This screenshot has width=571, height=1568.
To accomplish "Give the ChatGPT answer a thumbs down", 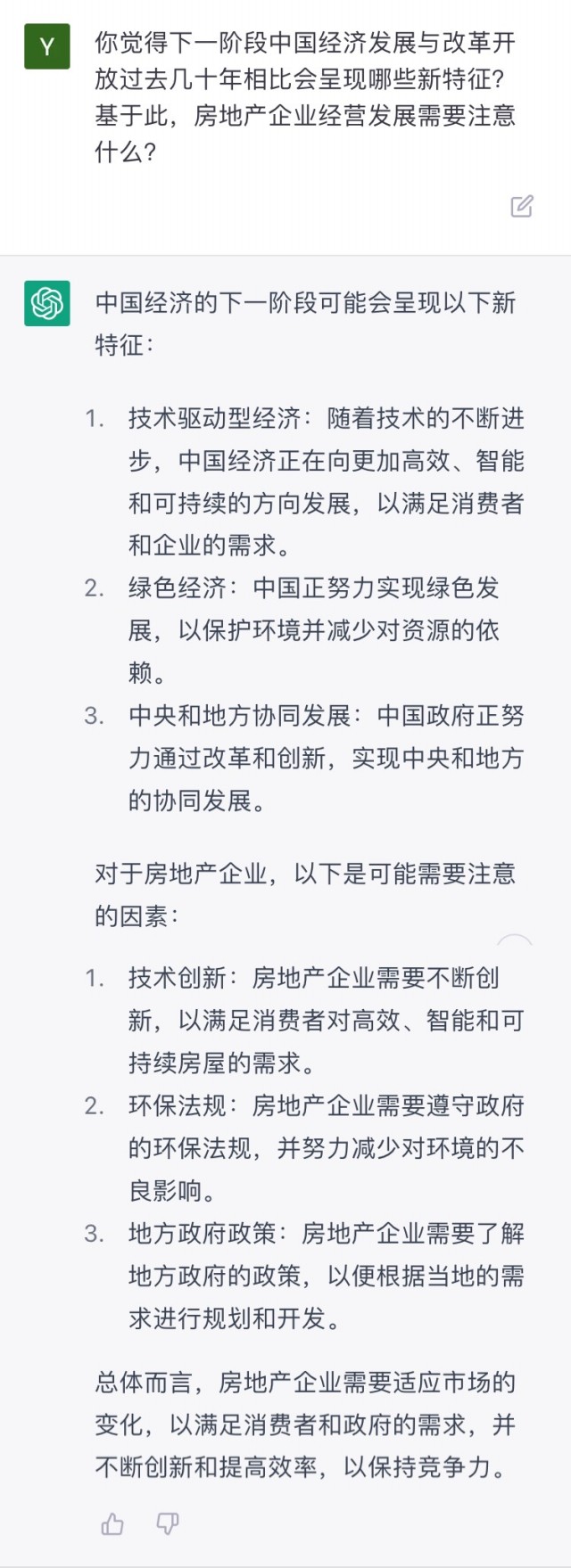I will click(x=168, y=1524).
